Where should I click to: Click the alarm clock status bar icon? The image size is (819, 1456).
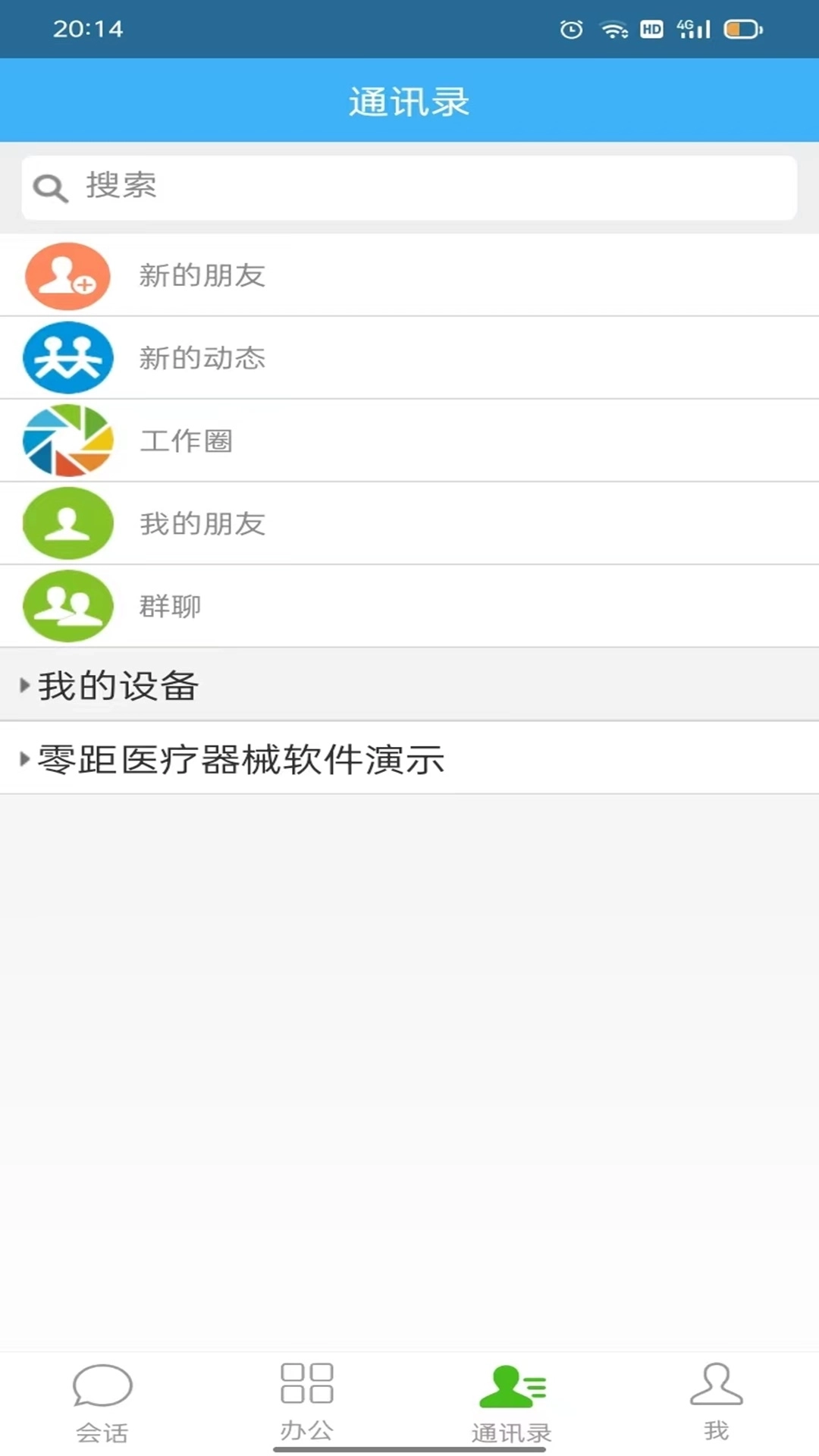point(570,30)
